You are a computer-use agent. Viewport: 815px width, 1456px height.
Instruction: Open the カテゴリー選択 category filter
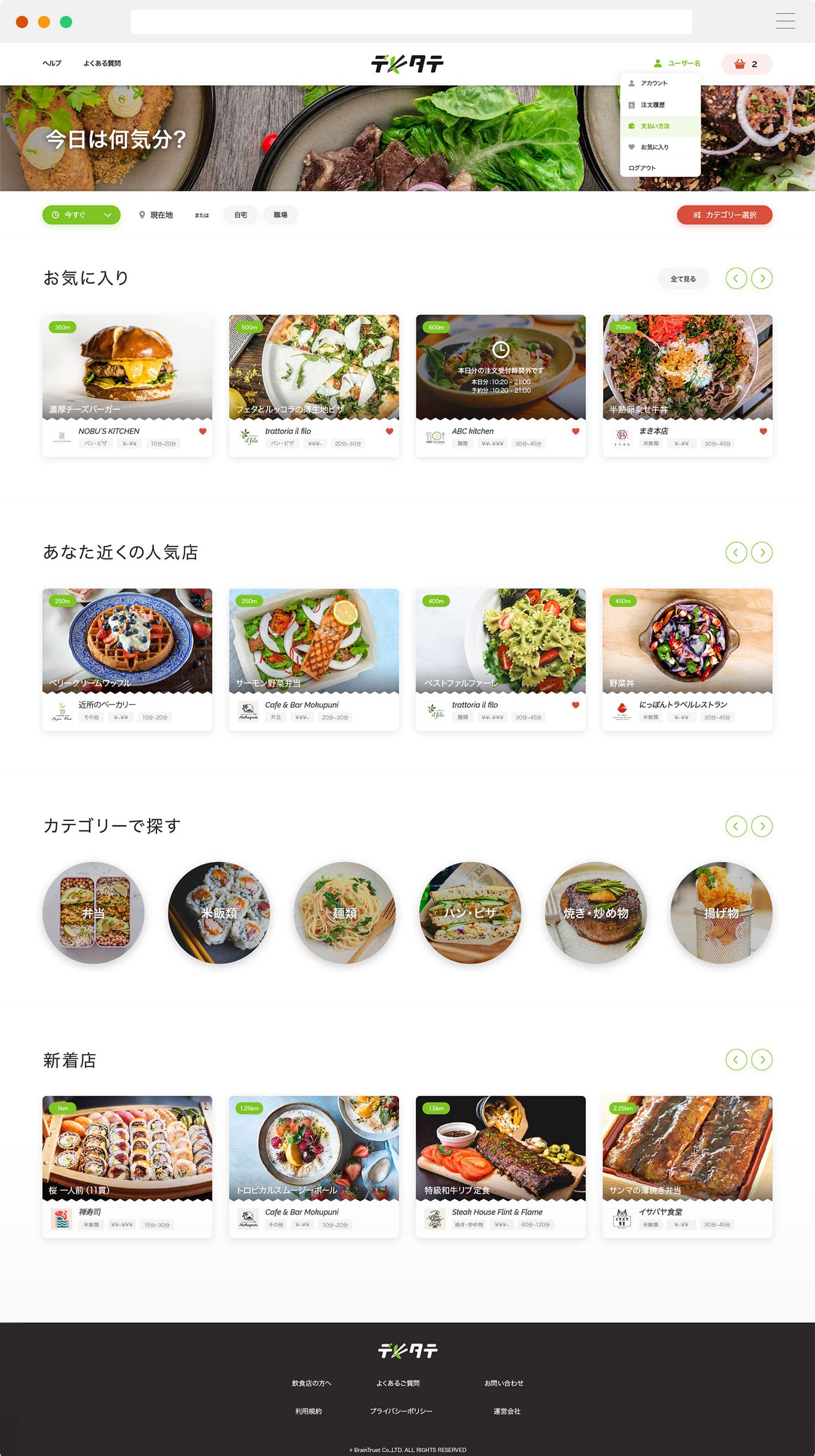click(724, 215)
